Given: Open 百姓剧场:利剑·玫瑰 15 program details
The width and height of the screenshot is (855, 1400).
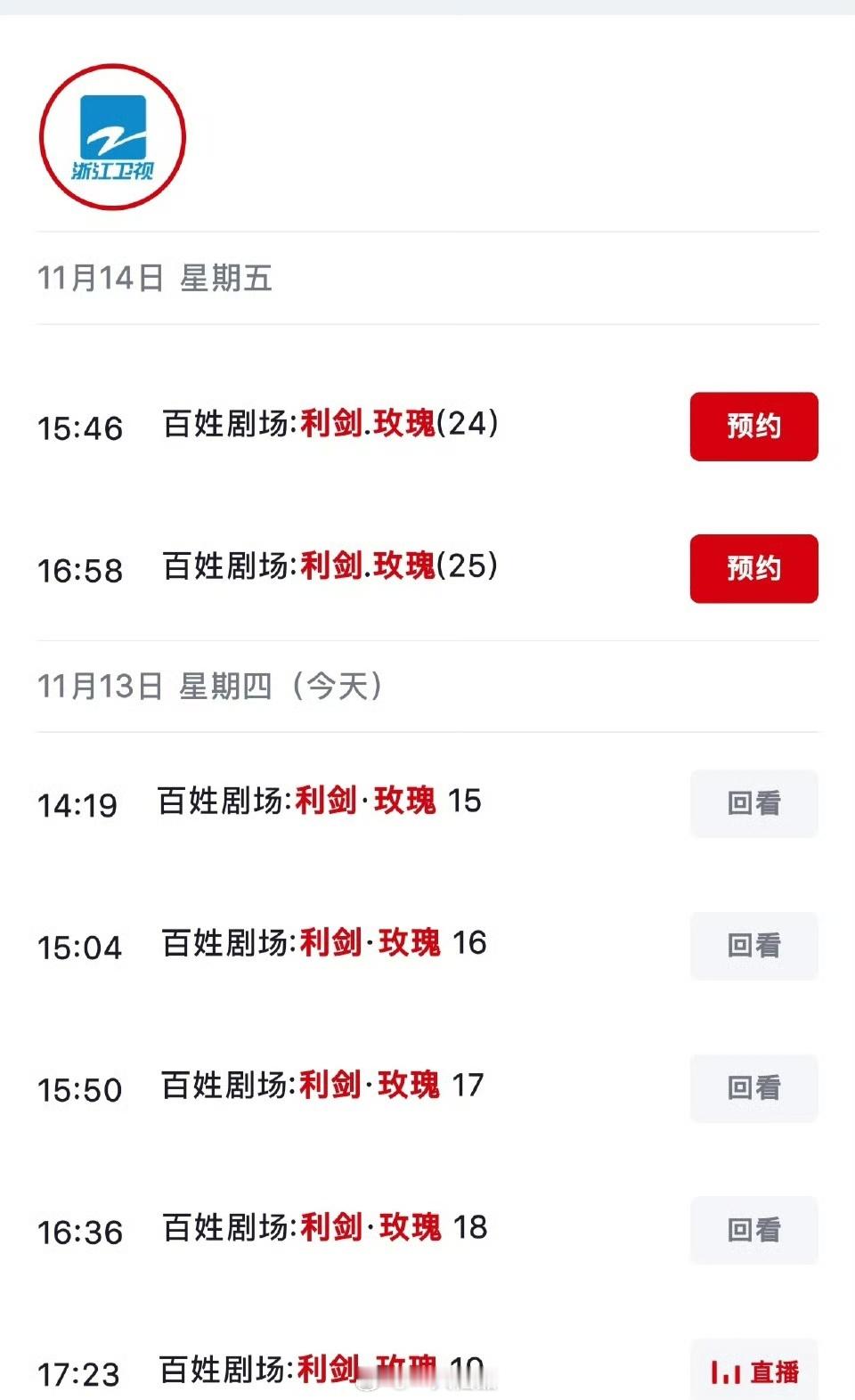Looking at the screenshot, I should 321,802.
